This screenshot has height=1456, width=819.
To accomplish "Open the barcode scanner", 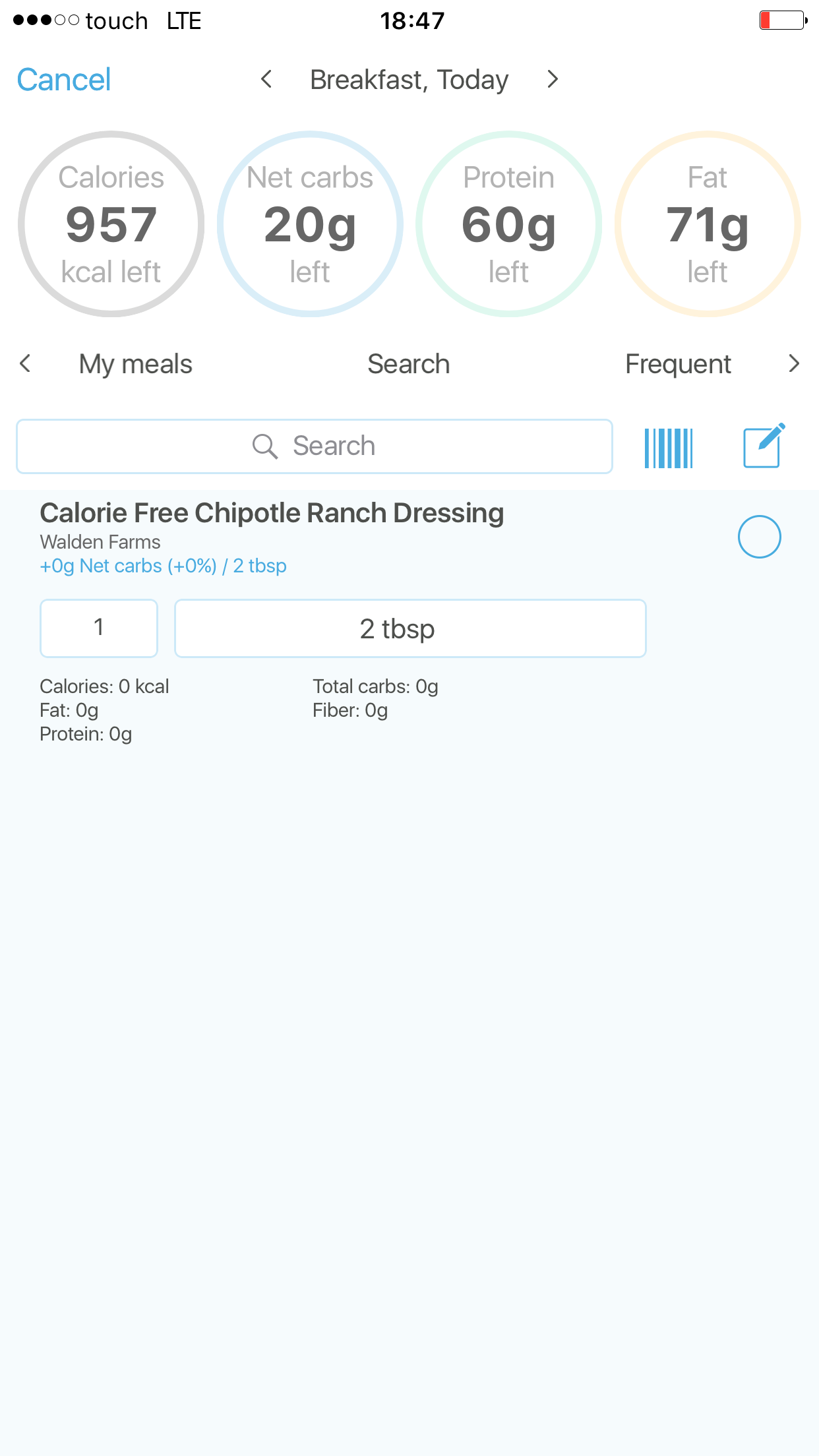I will (x=669, y=448).
